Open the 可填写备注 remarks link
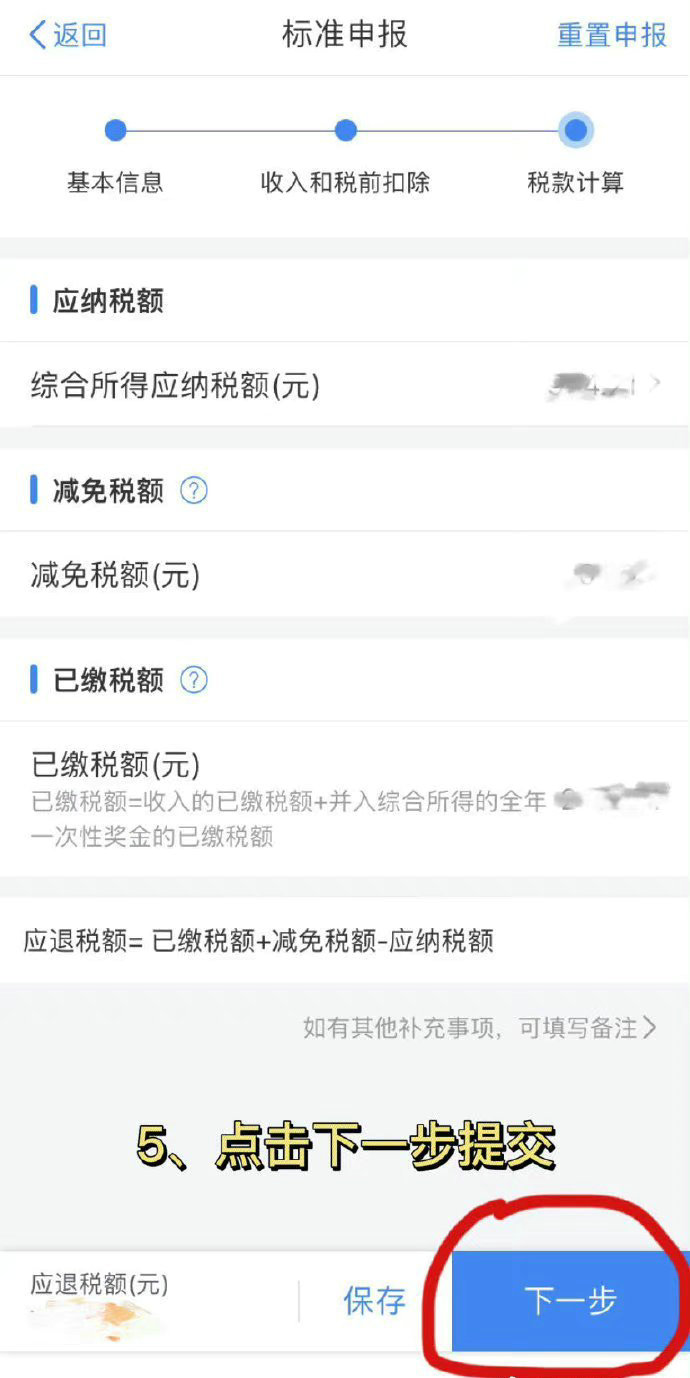 tap(480, 1028)
